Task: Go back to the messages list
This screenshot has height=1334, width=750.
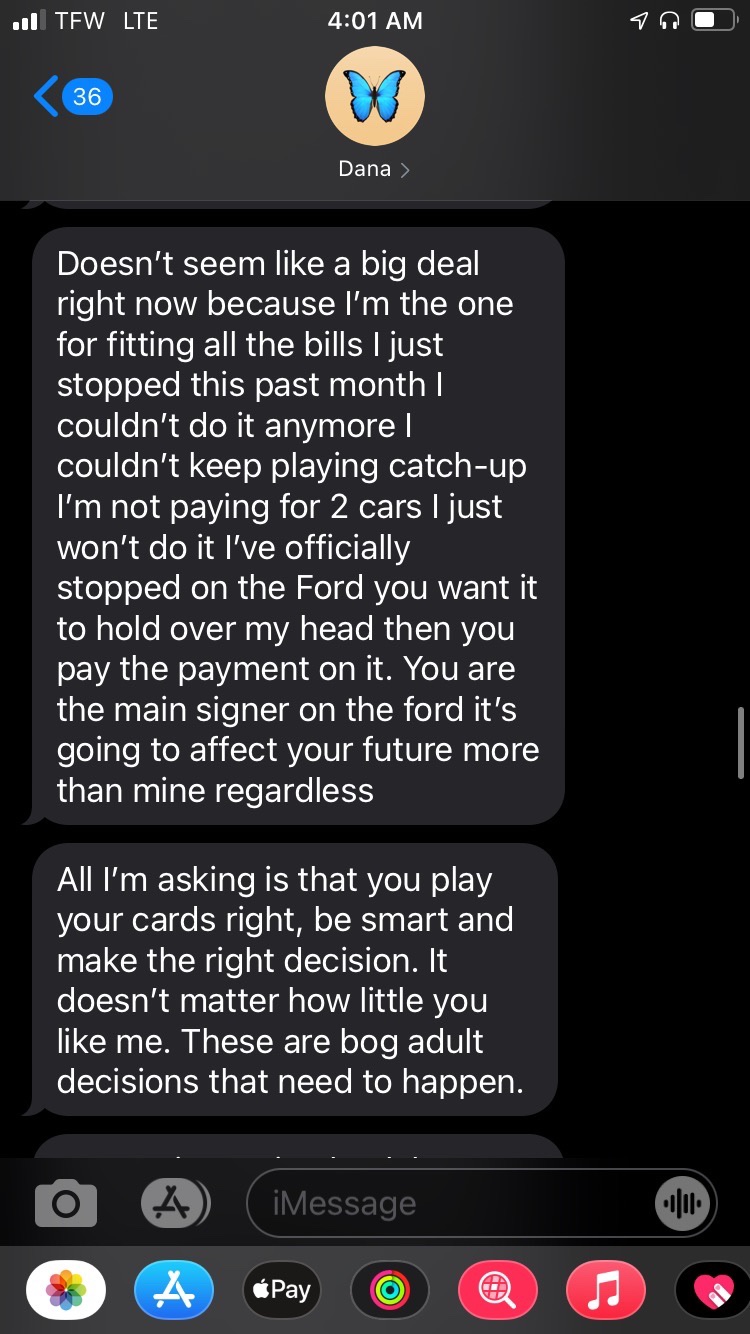Action: coord(70,97)
